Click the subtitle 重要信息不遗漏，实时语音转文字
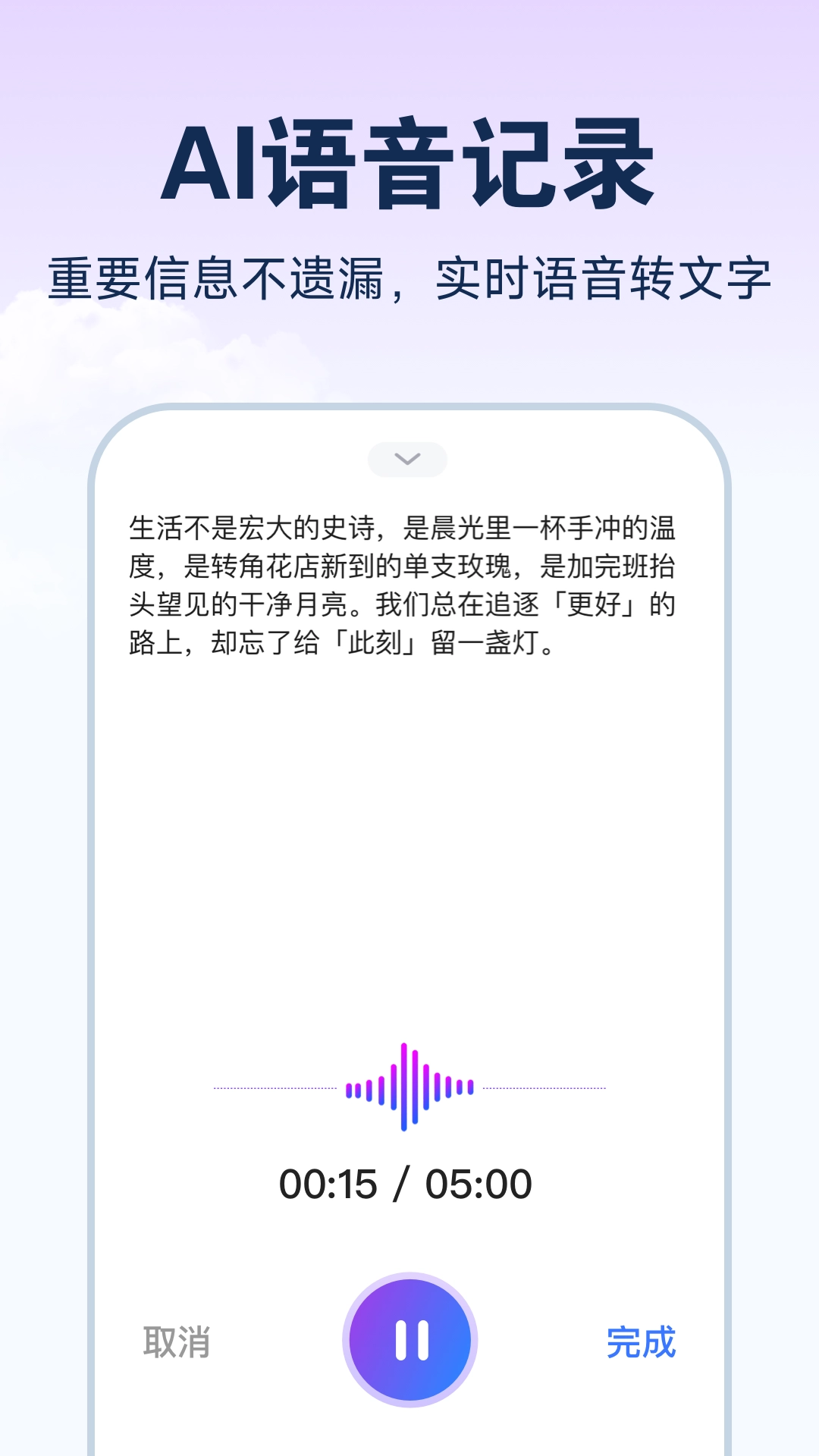This screenshot has width=819, height=1456. (x=409, y=277)
